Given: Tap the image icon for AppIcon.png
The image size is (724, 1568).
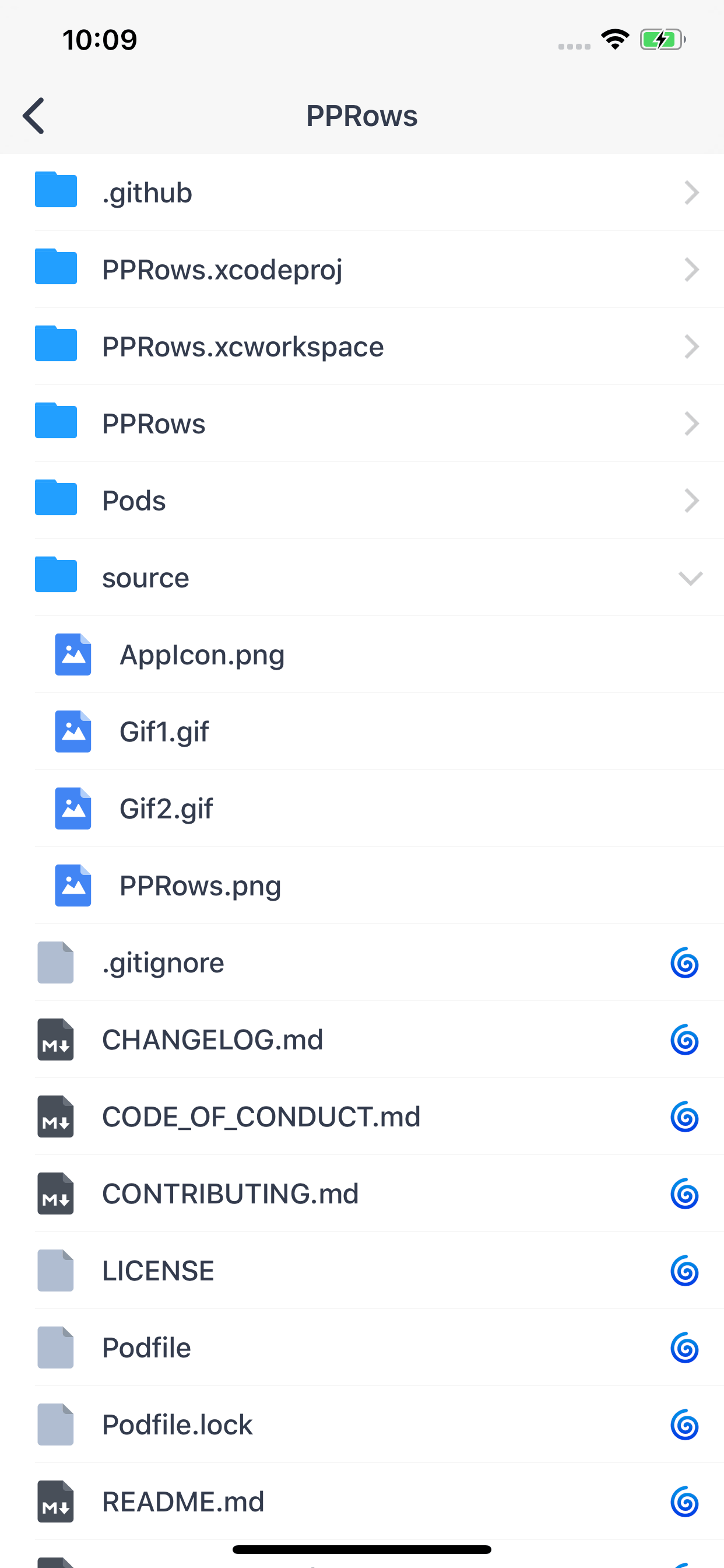Looking at the screenshot, I should 72,654.
